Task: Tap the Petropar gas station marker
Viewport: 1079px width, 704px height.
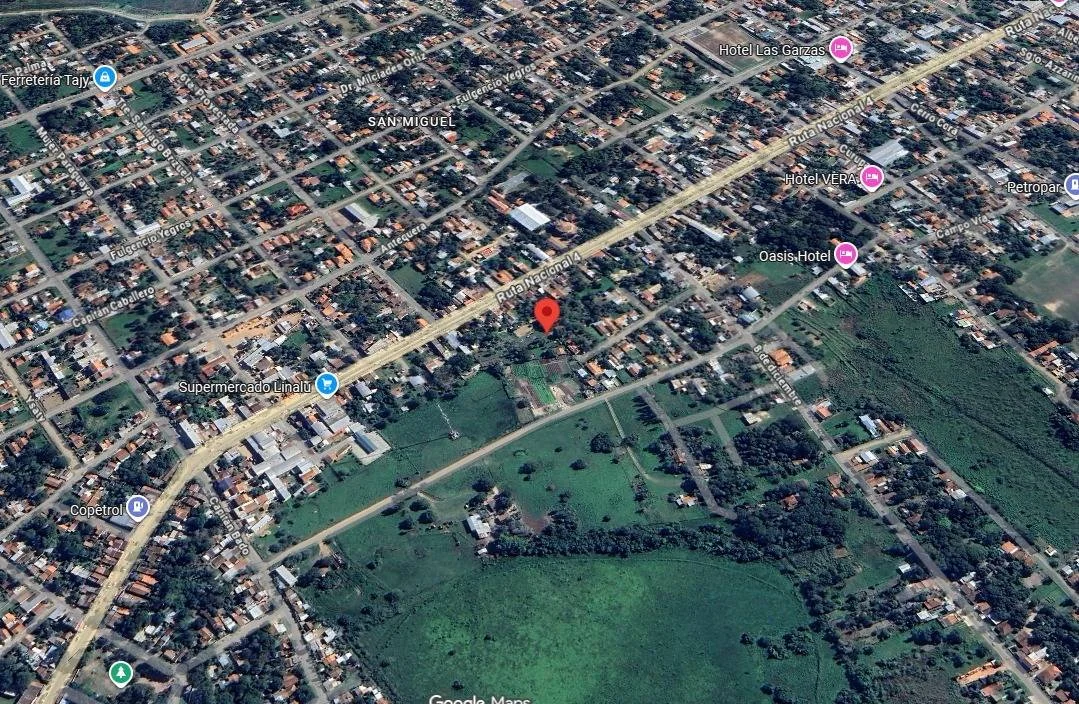Action: click(1072, 186)
